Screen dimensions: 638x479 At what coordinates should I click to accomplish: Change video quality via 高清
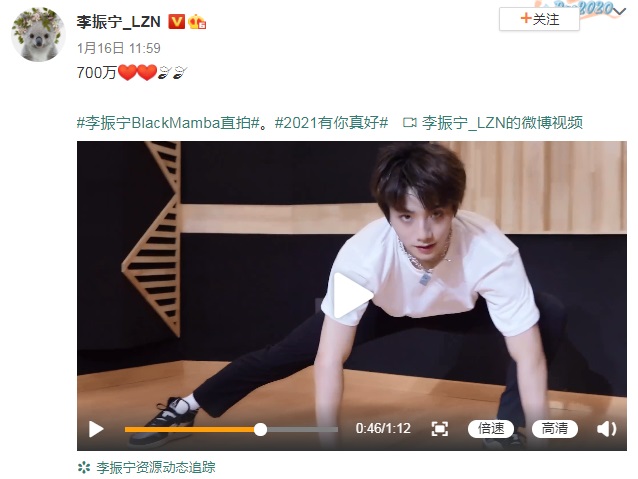554,429
